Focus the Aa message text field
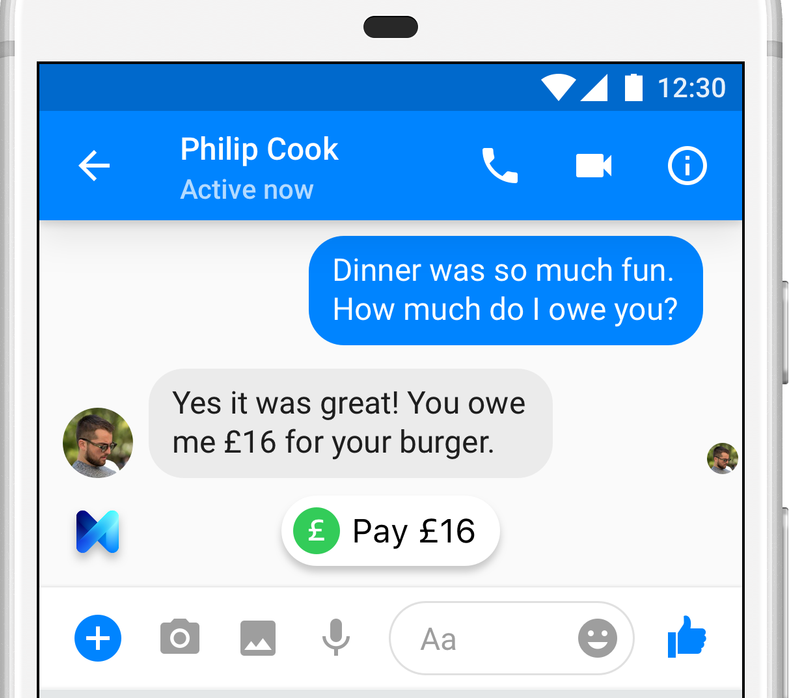 (x=480, y=638)
